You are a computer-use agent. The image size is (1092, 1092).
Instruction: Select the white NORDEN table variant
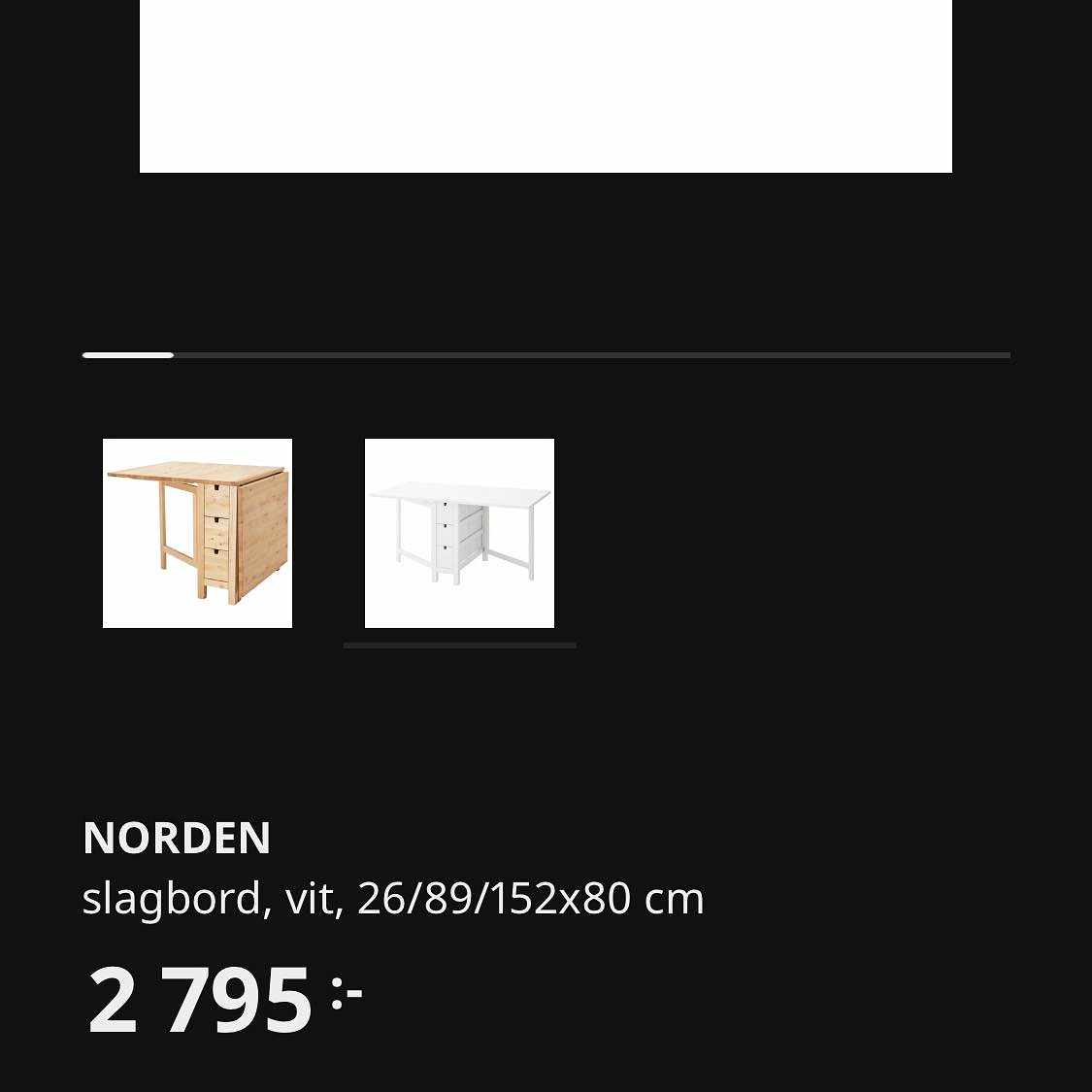click(459, 533)
